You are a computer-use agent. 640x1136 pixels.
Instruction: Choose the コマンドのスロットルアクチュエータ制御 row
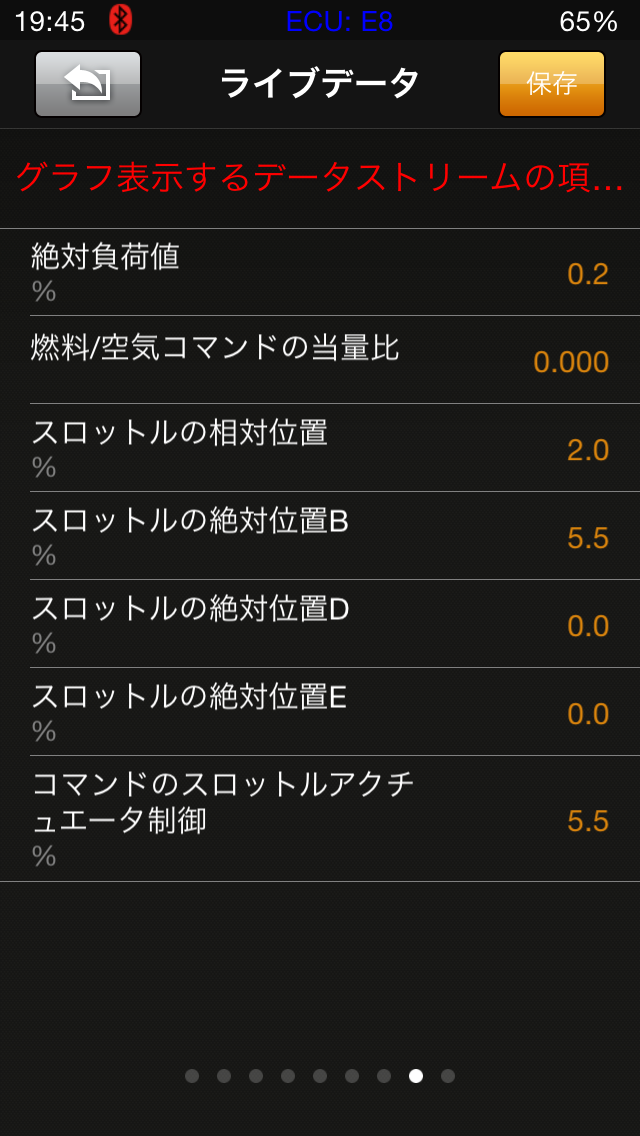[x=320, y=819]
